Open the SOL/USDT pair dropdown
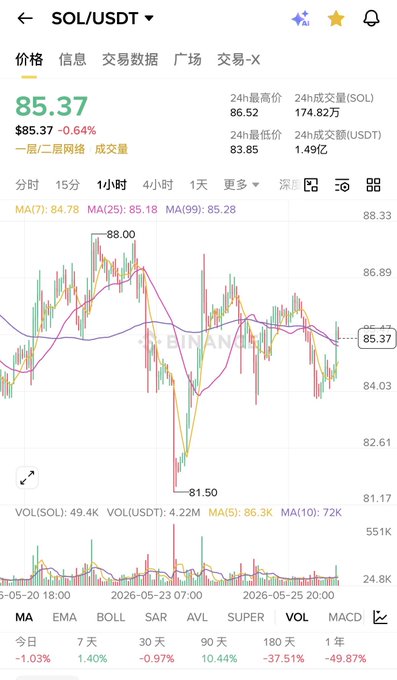 [x=102, y=18]
